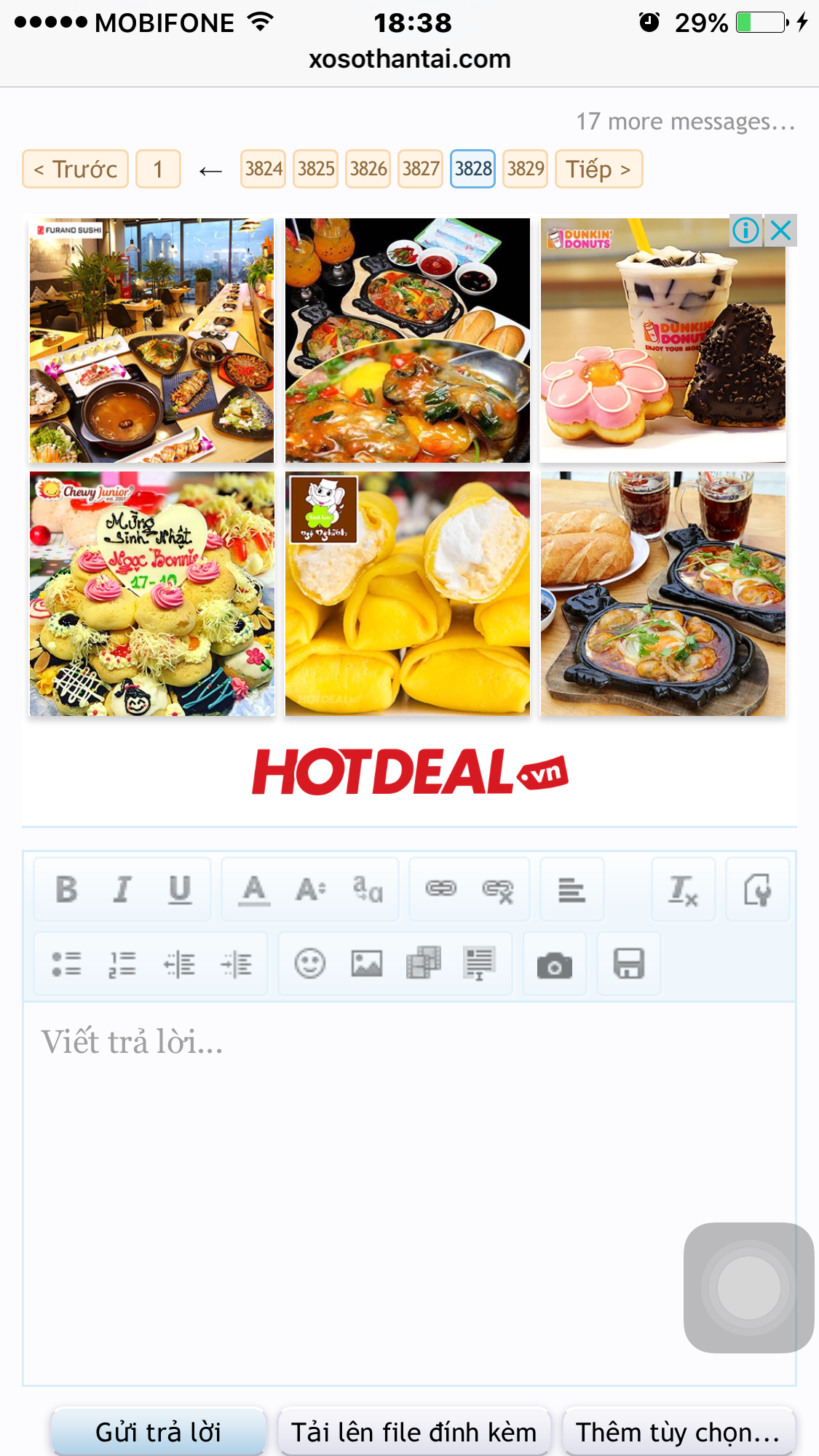This screenshot has height=1456, width=819.
Task: Insert a link in the reply
Action: coord(440,889)
